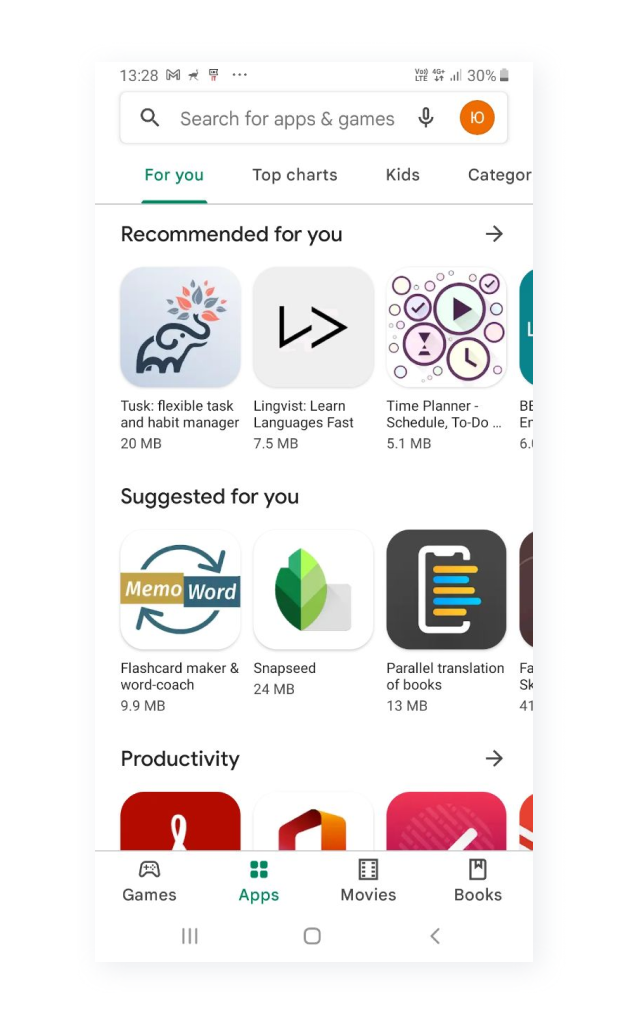The height and width of the screenshot is (1024, 628).
Task: Open Parallel translation of books app
Action: (x=446, y=590)
